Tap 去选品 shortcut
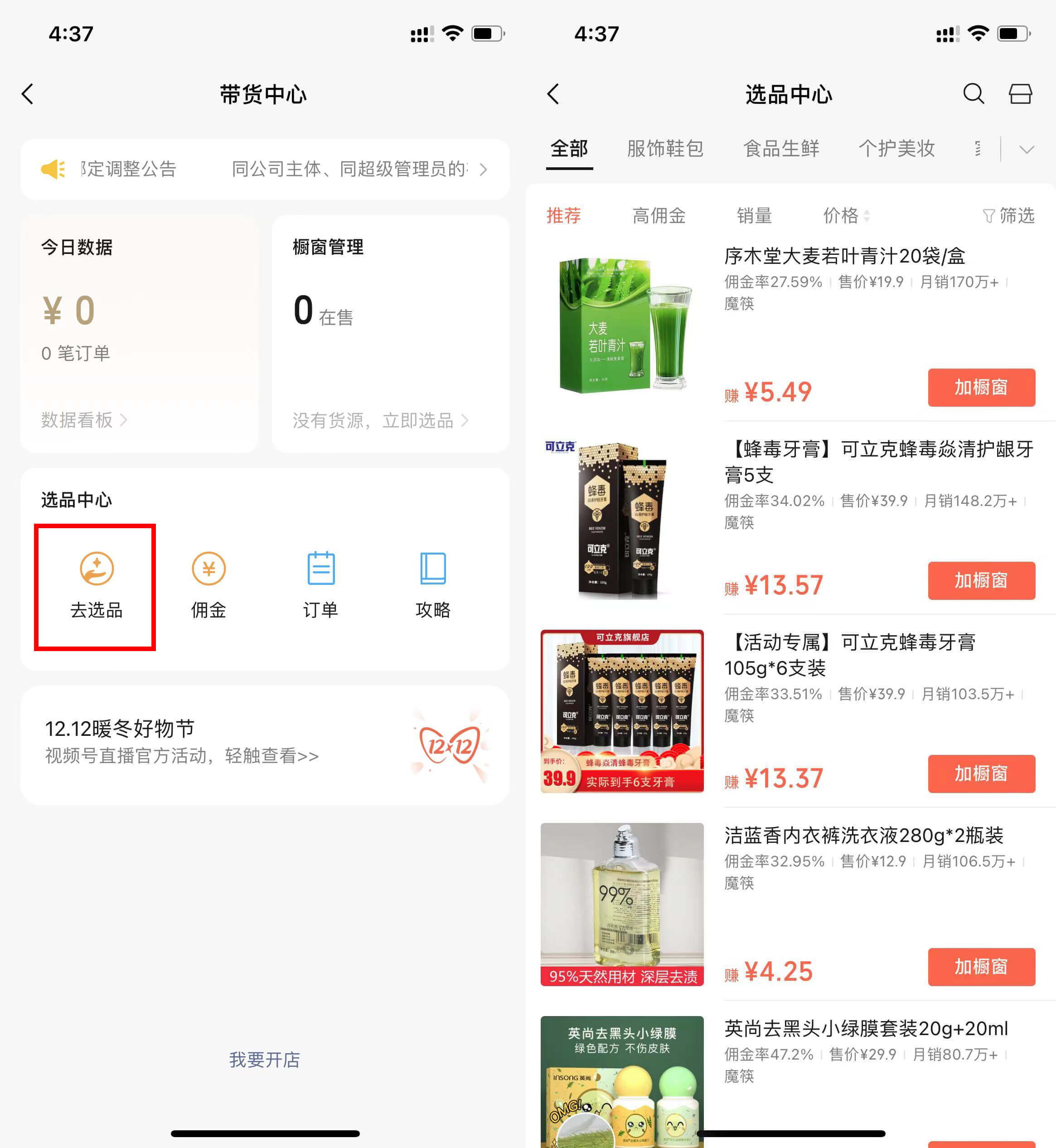 point(96,587)
